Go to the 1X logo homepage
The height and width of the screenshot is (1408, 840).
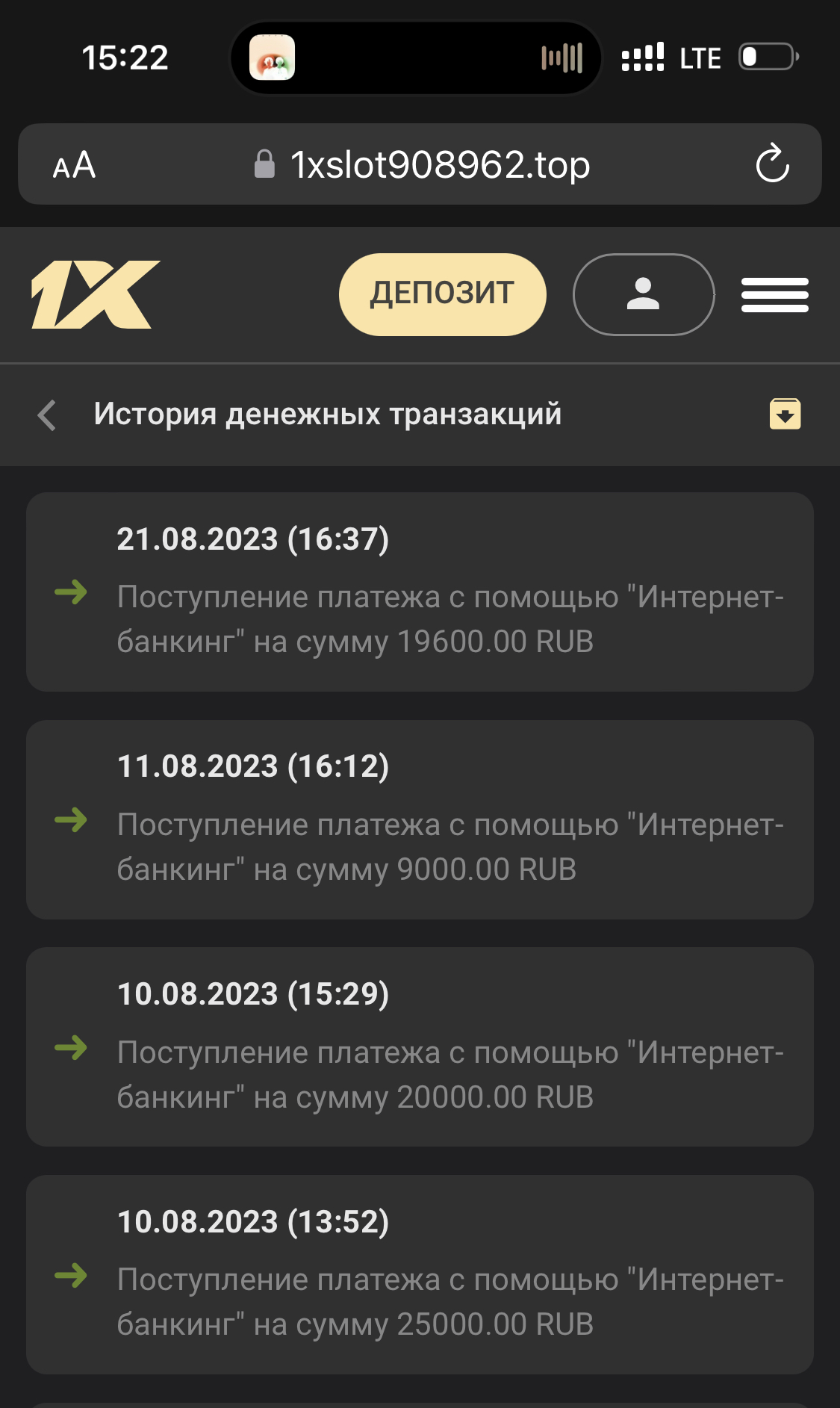point(95,294)
